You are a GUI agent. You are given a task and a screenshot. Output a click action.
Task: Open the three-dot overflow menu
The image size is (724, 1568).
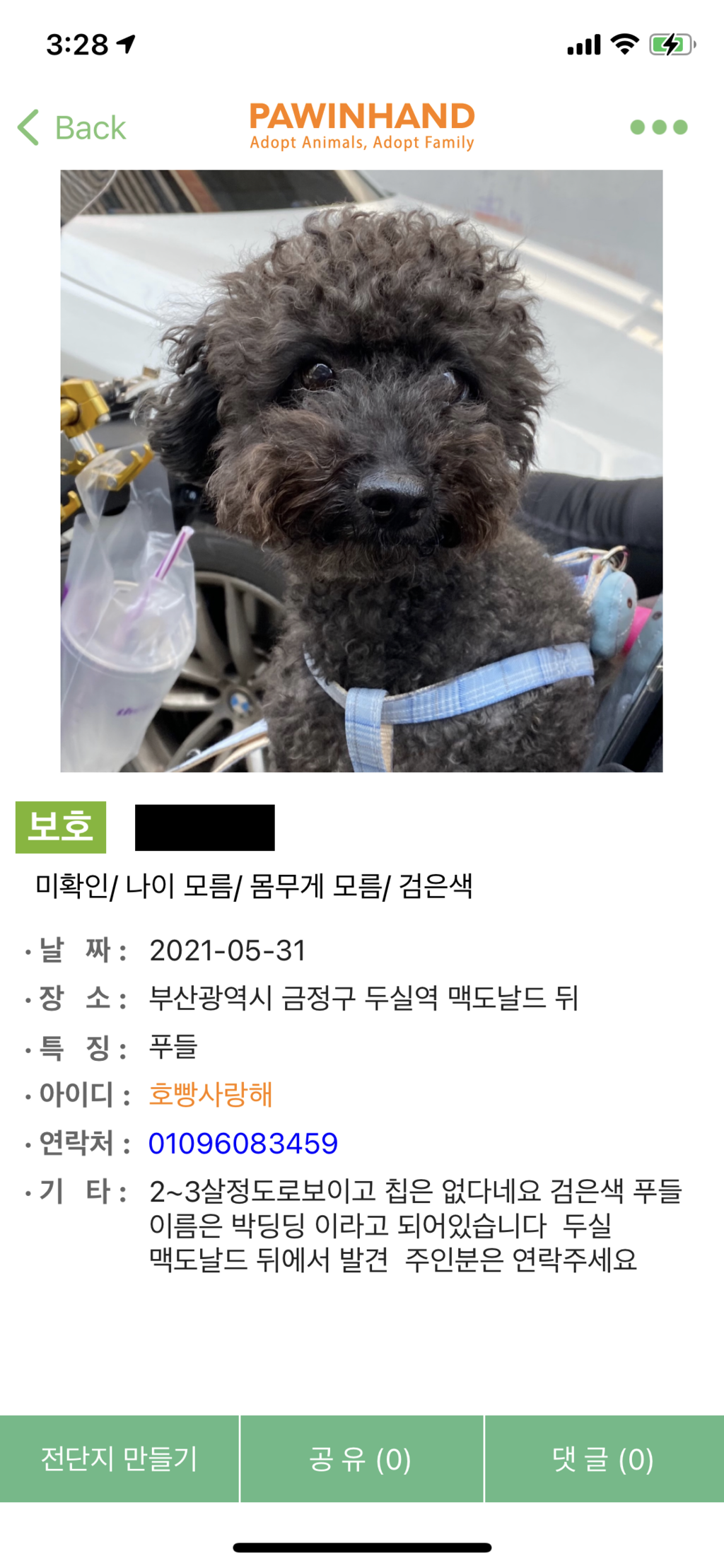658,127
